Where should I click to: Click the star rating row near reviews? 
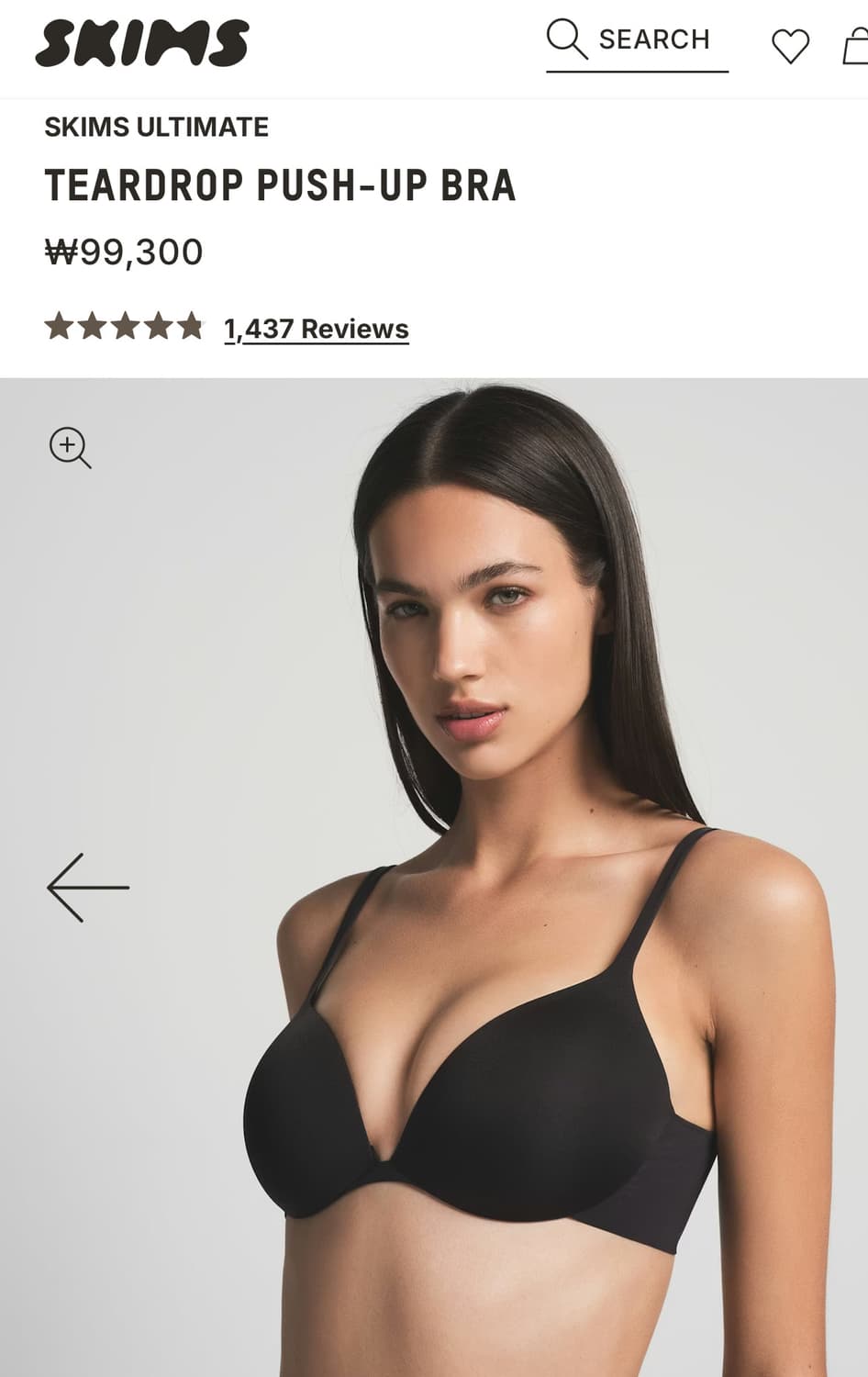point(127,327)
